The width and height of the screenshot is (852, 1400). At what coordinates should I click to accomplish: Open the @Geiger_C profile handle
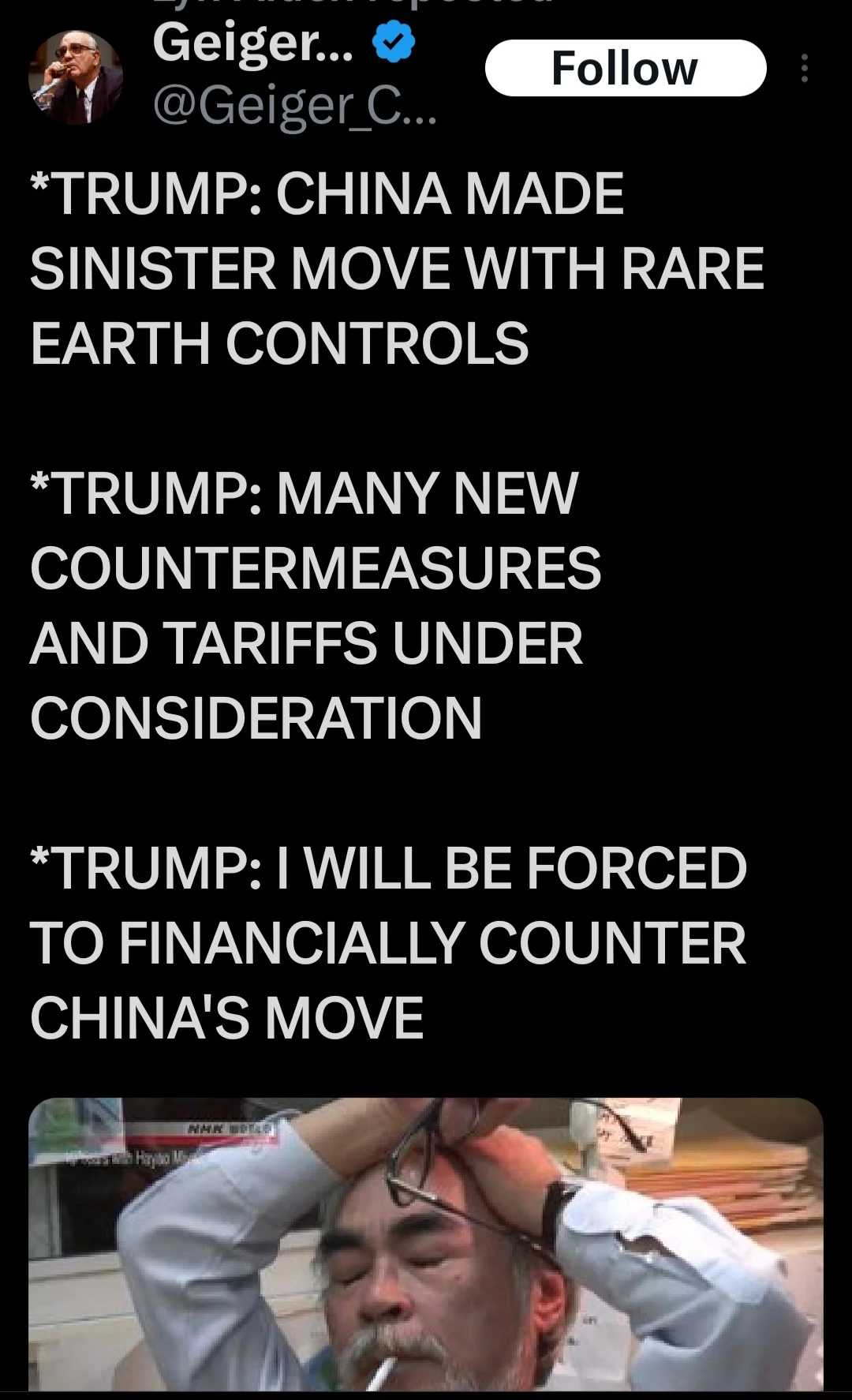pyautogui.click(x=293, y=108)
